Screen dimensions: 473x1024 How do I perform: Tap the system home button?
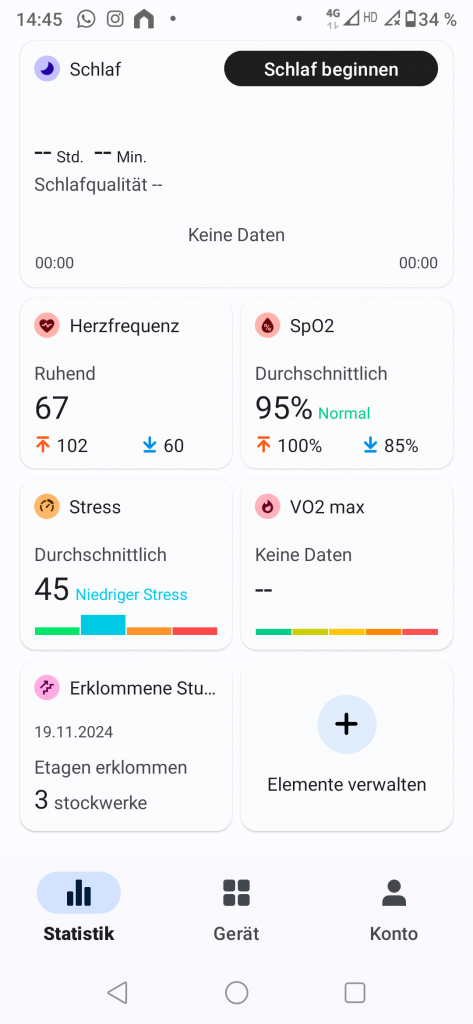click(236, 993)
